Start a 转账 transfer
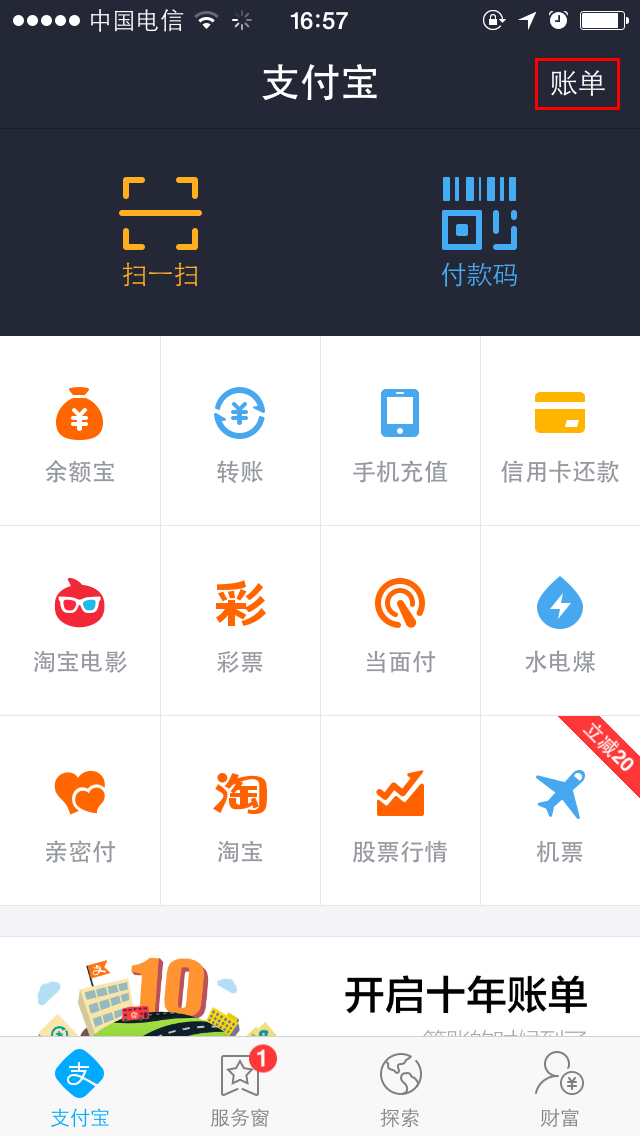 (x=240, y=432)
